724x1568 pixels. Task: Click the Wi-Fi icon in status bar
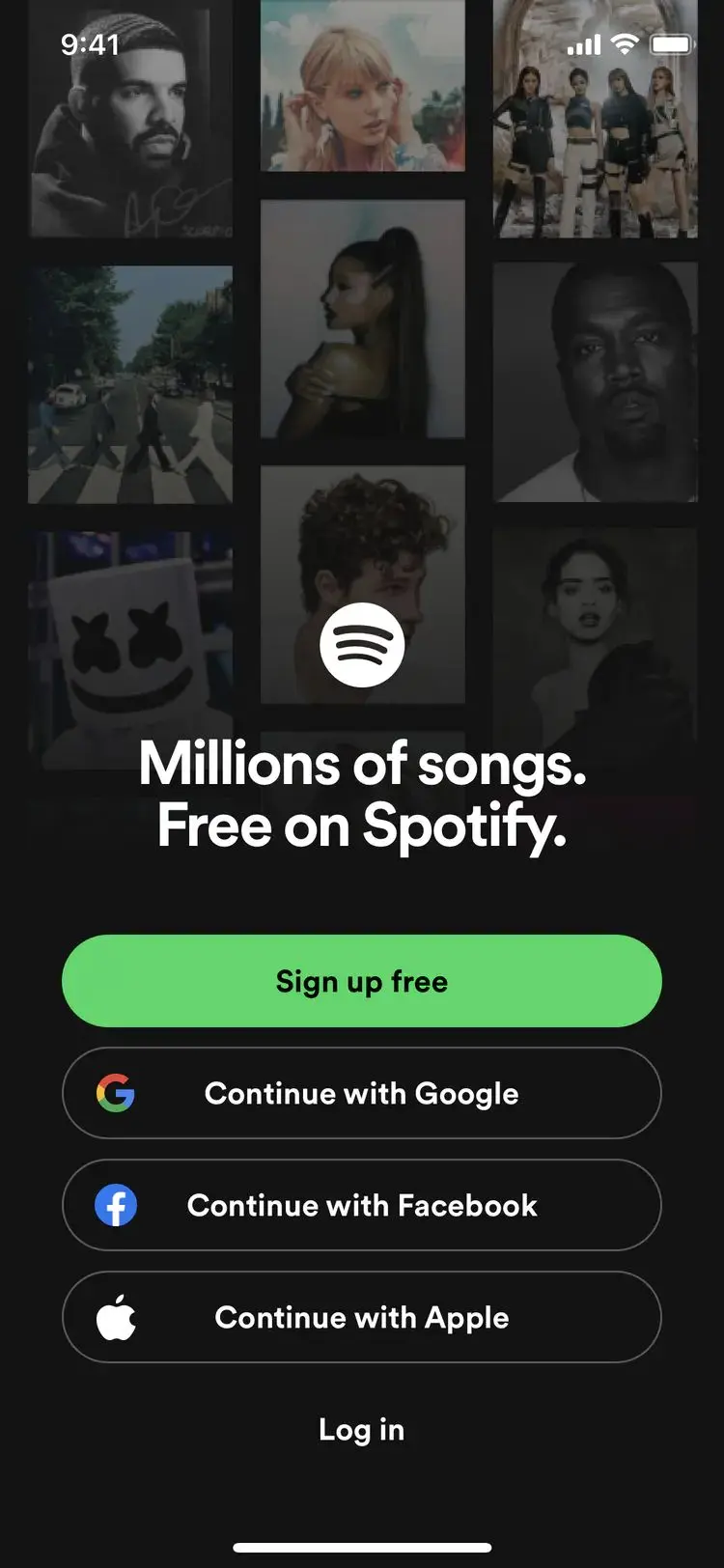tap(625, 43)
